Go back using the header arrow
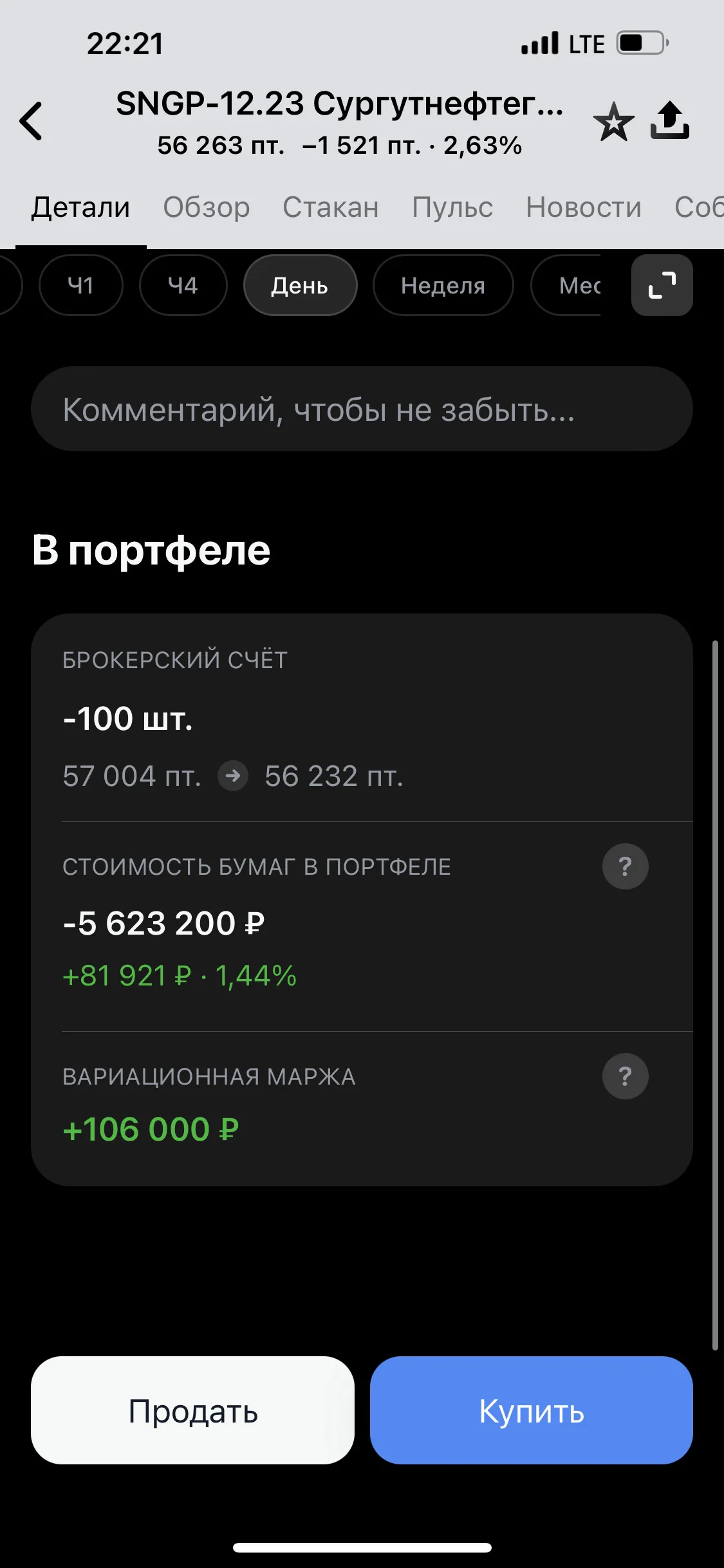This screenshot has width=724, height=1568. (31, 121)
